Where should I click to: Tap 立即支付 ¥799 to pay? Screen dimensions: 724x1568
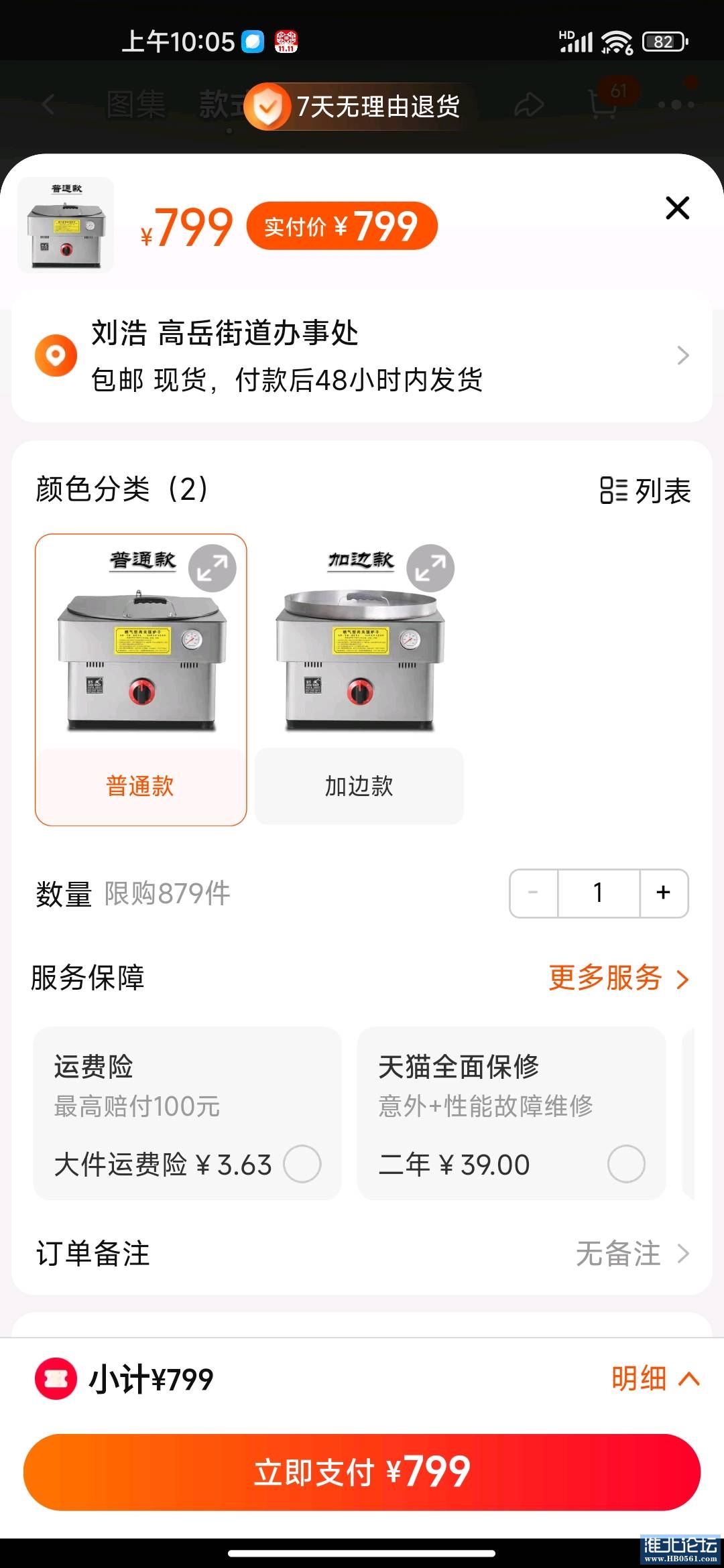(x=362, y=1472)
